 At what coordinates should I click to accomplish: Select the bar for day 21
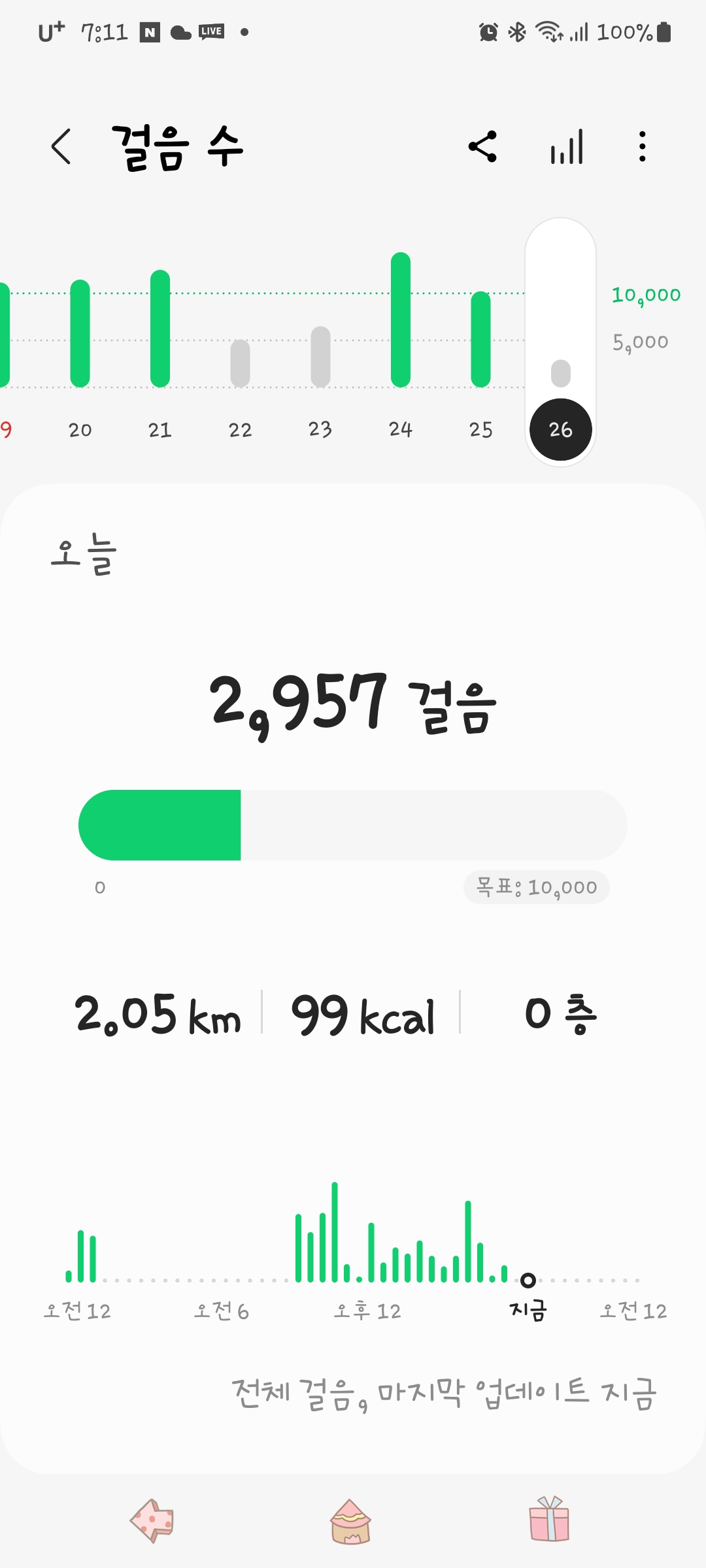click(x=160, y=329)
